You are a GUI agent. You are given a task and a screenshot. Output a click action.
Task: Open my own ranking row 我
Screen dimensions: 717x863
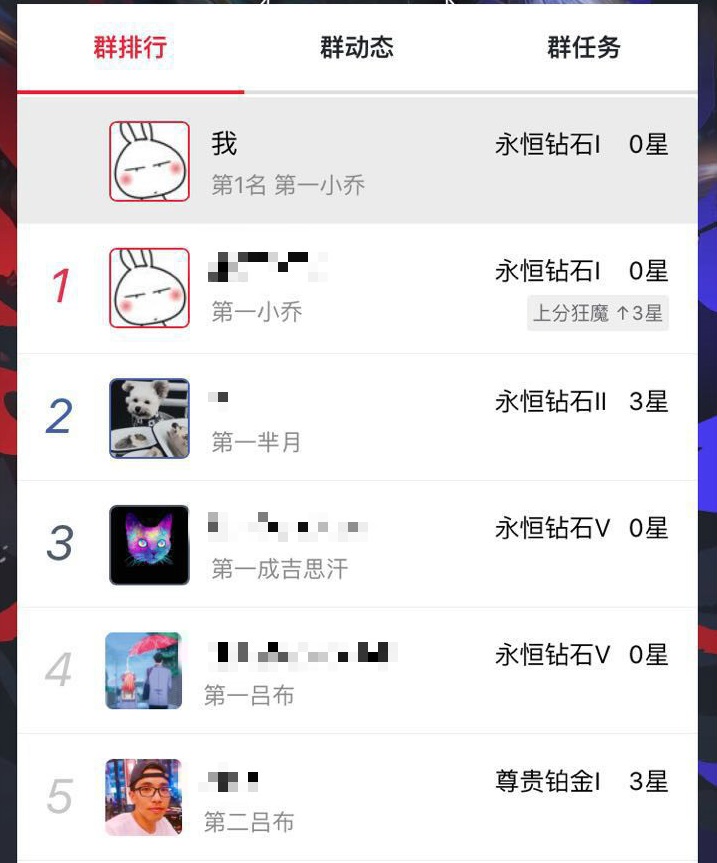tap(357, 161)
